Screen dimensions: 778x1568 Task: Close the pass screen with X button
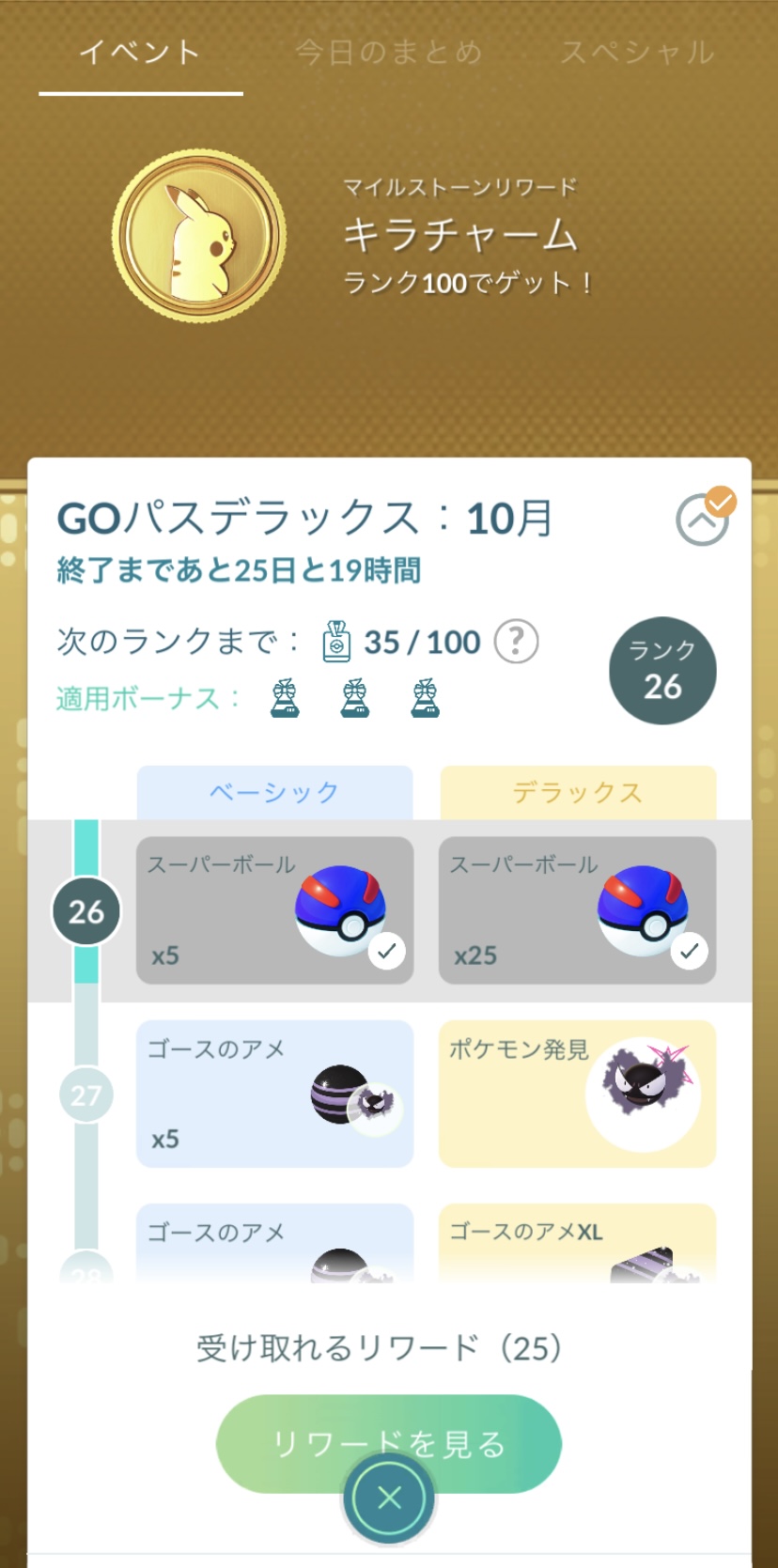point(389,1498)
